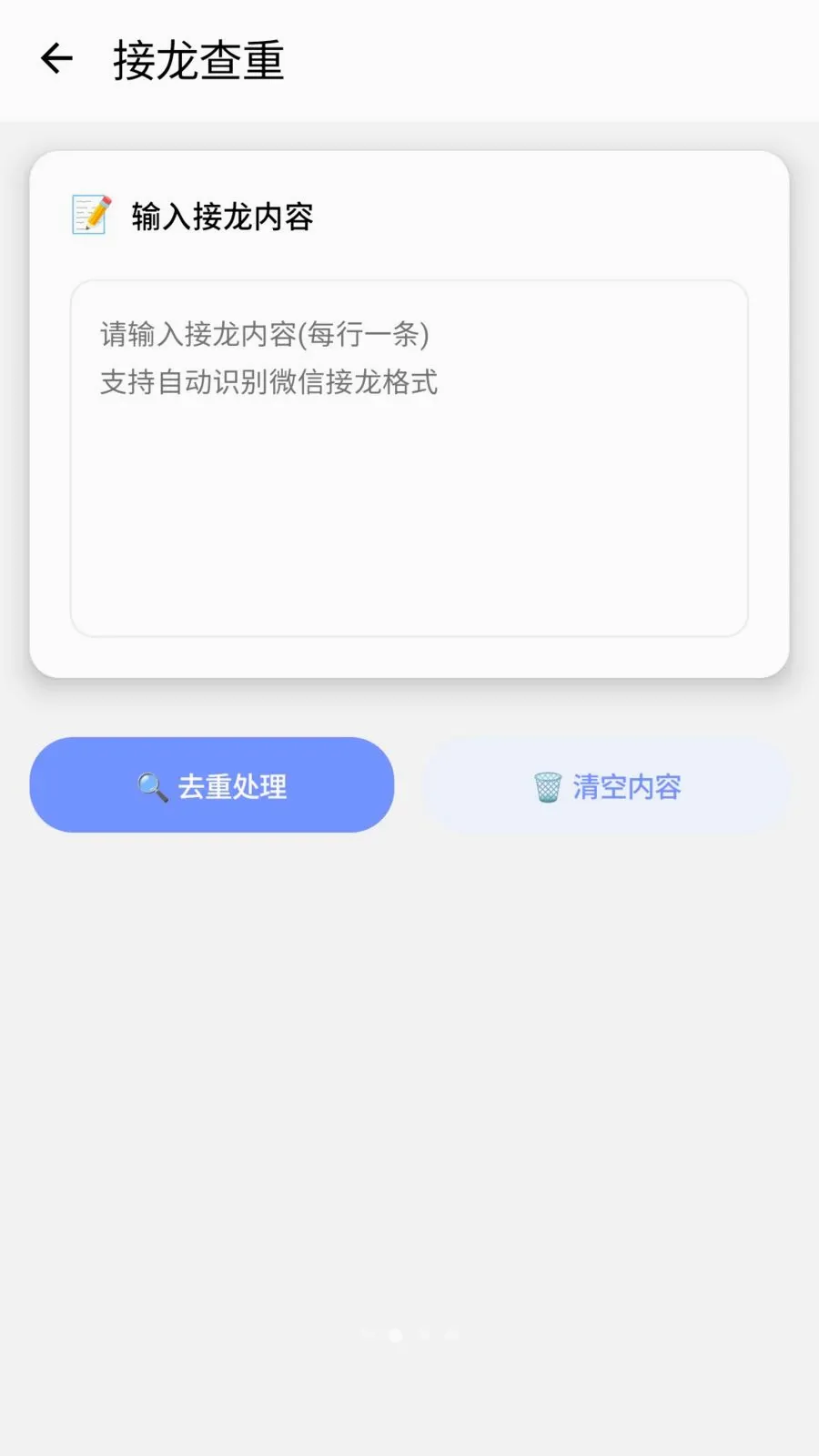Tap the 去重处理 button

212,785
